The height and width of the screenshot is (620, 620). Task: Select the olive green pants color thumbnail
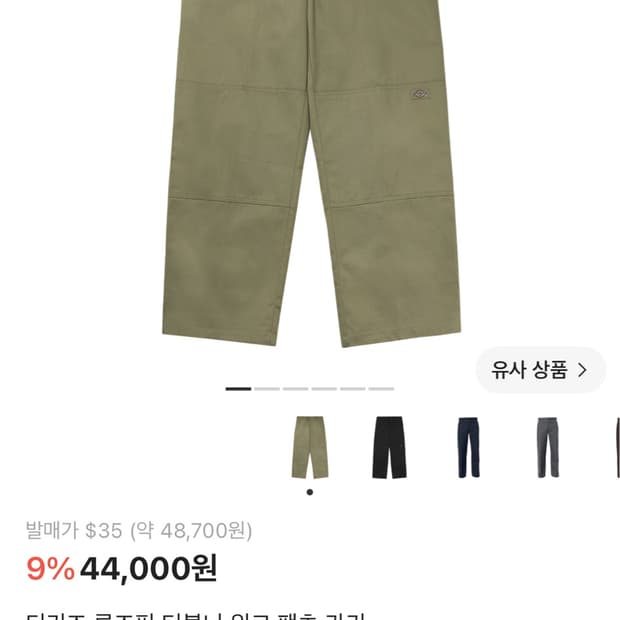(x=310, y=447)
